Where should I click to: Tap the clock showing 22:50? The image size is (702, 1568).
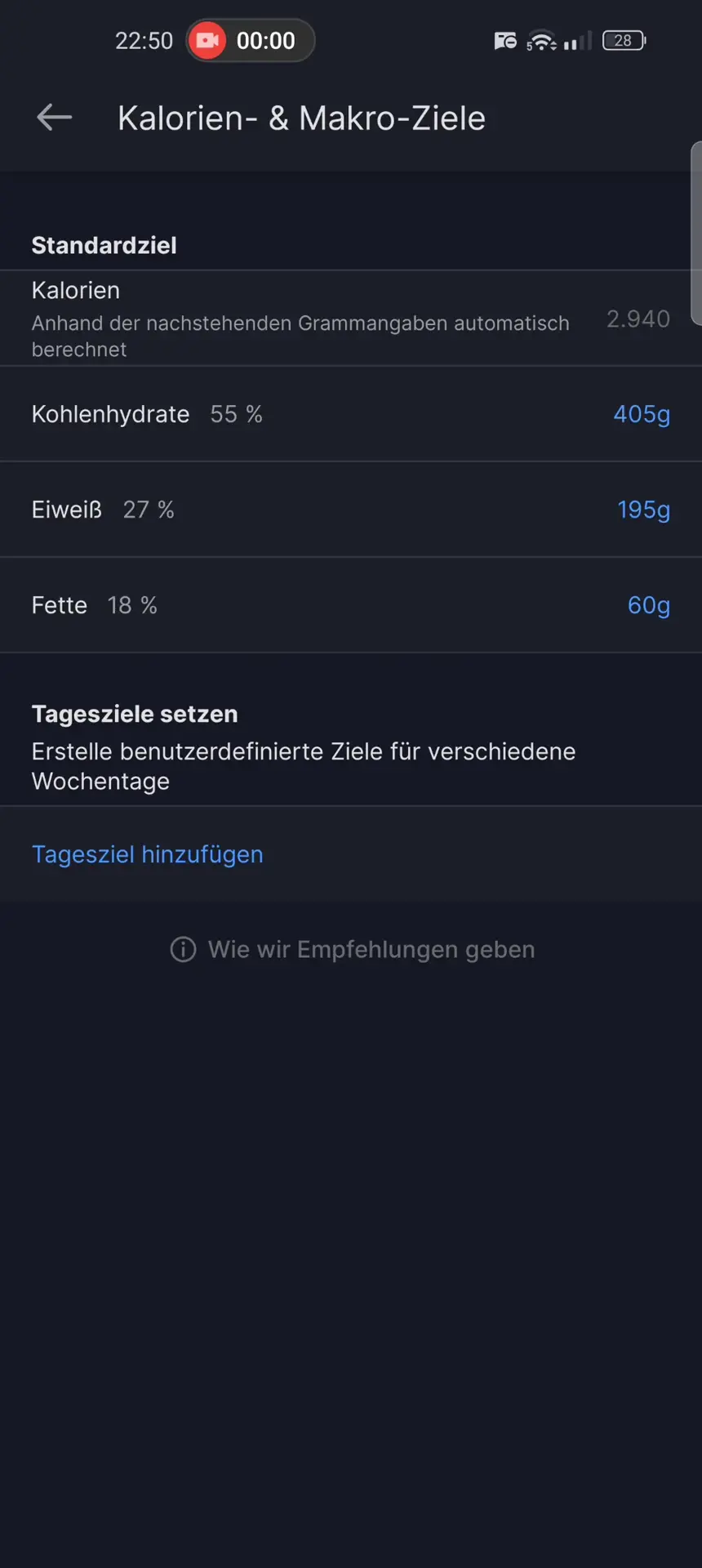click(144, 40)
